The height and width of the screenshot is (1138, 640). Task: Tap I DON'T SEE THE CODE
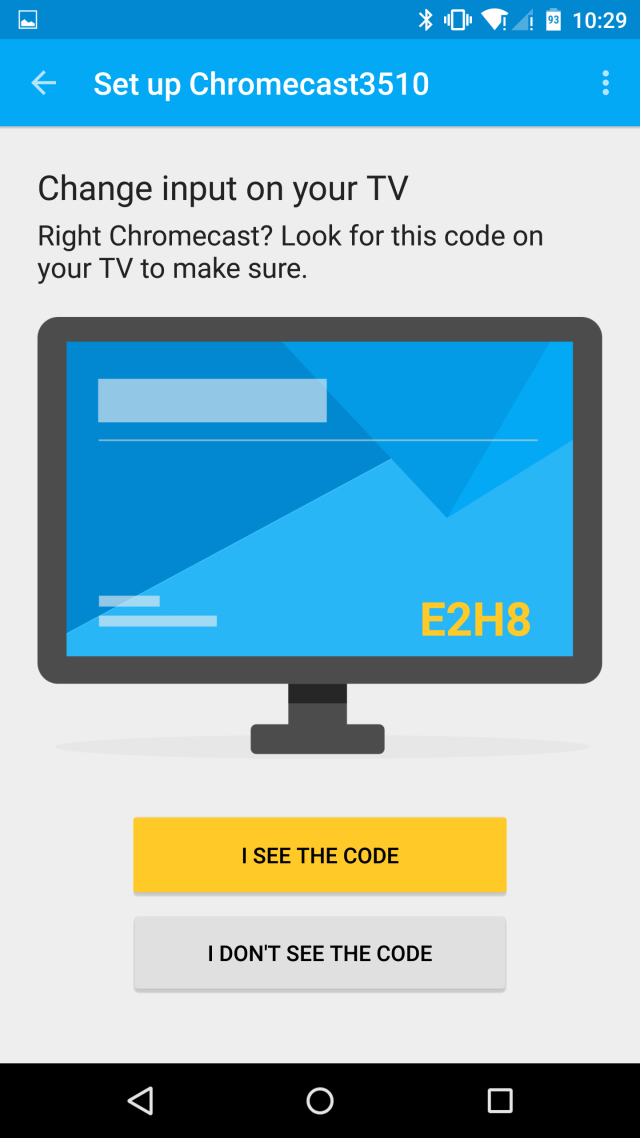tap(320, 953)
